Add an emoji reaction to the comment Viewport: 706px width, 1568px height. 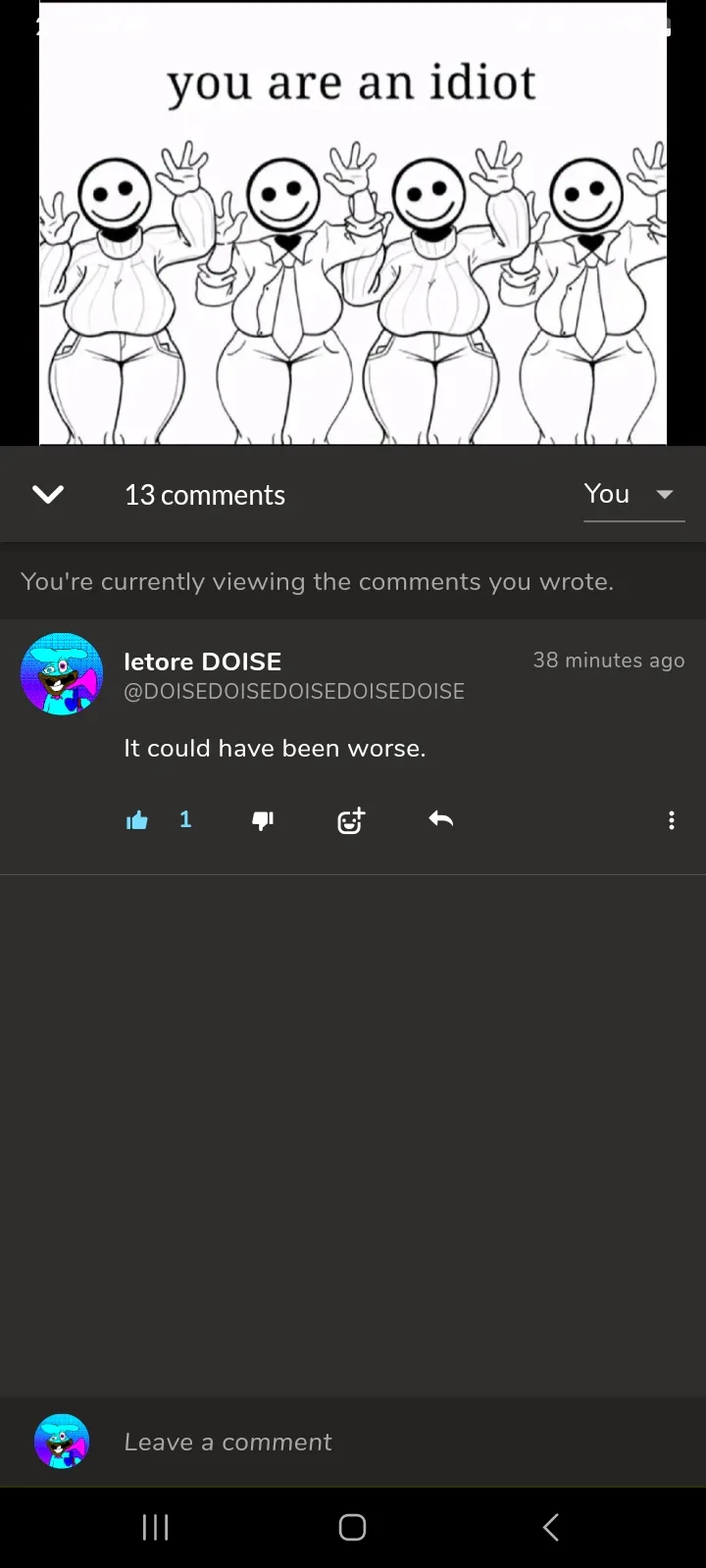pos(351,820)
